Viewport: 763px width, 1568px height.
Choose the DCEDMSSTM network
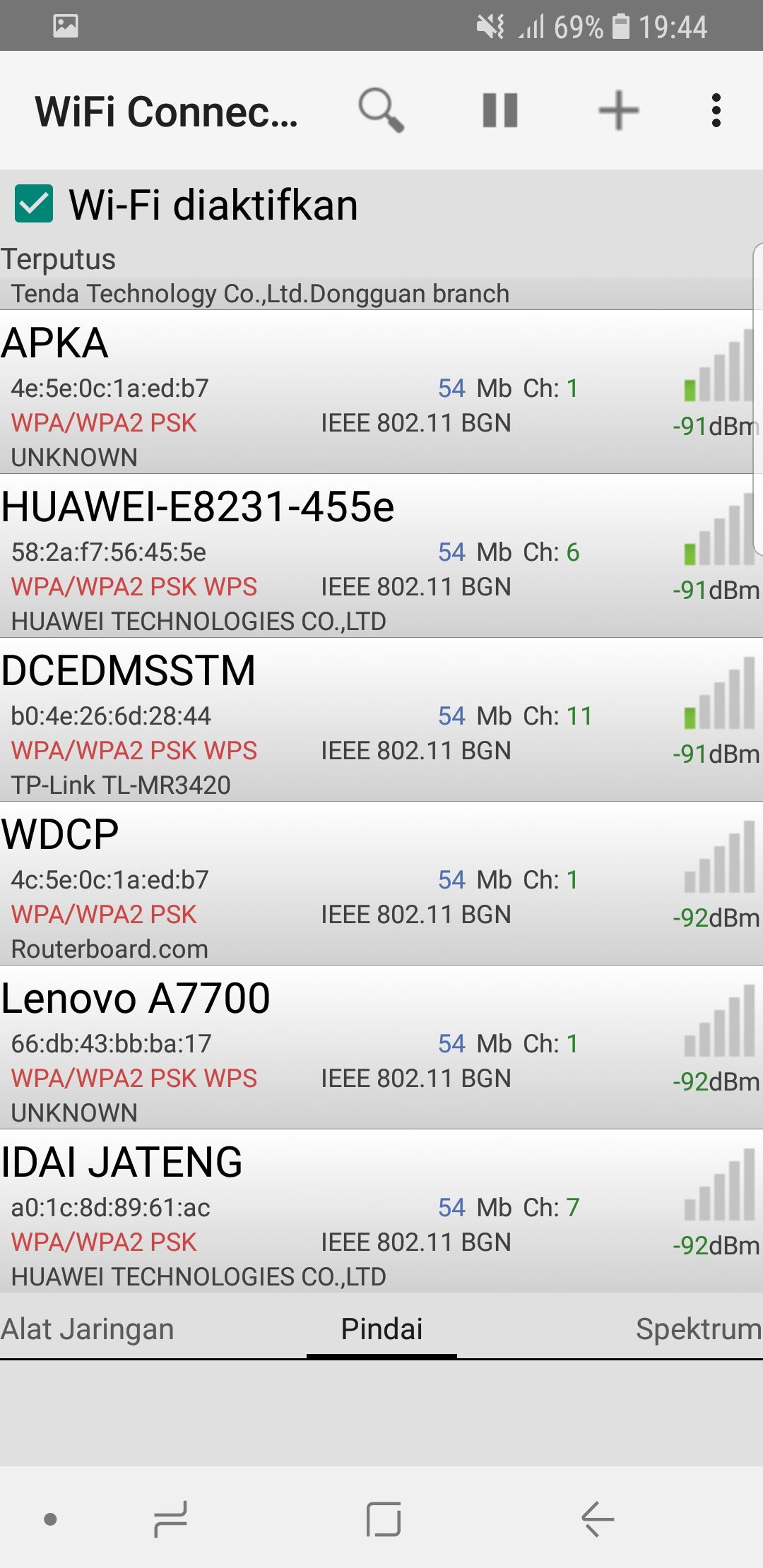point(381,720)
